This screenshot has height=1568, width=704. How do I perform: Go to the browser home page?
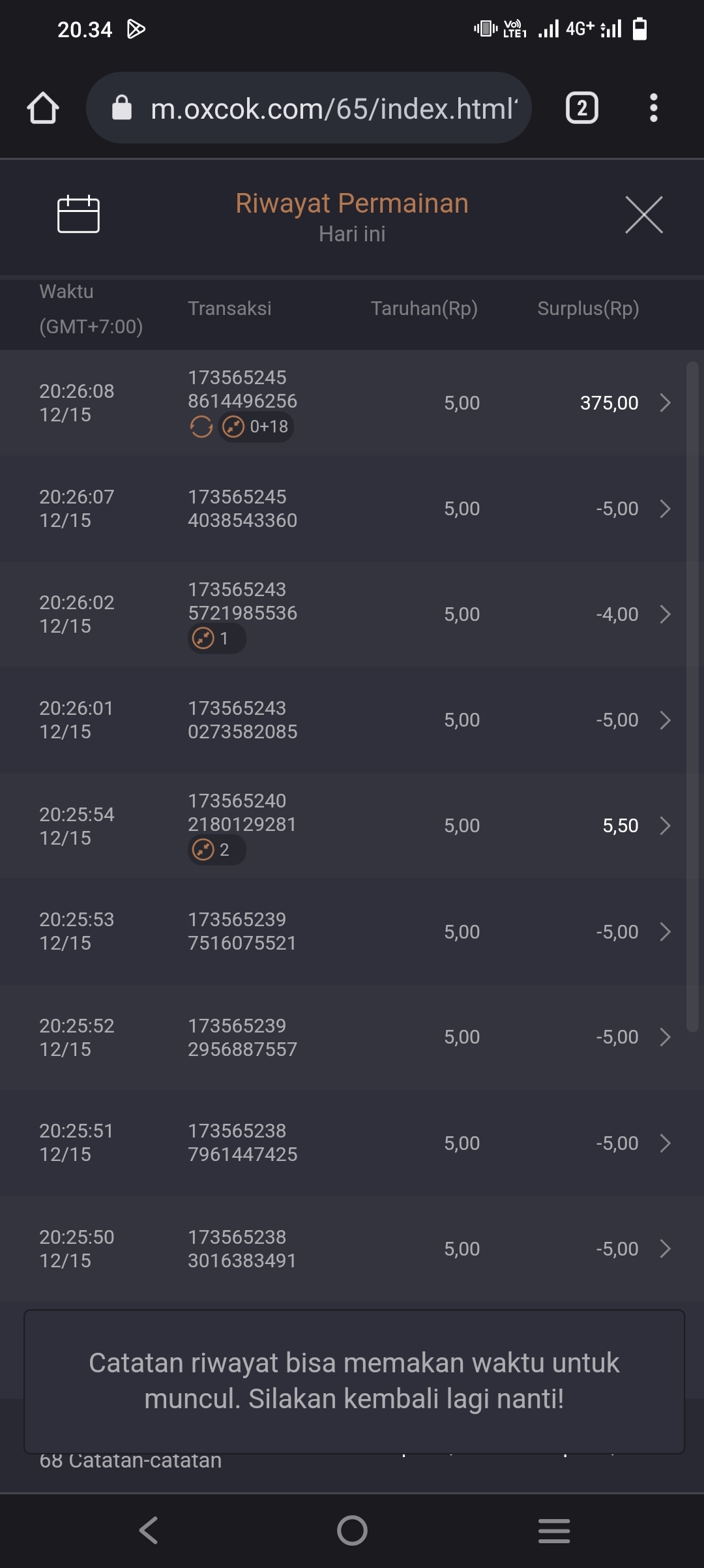[x=43, y=108]
